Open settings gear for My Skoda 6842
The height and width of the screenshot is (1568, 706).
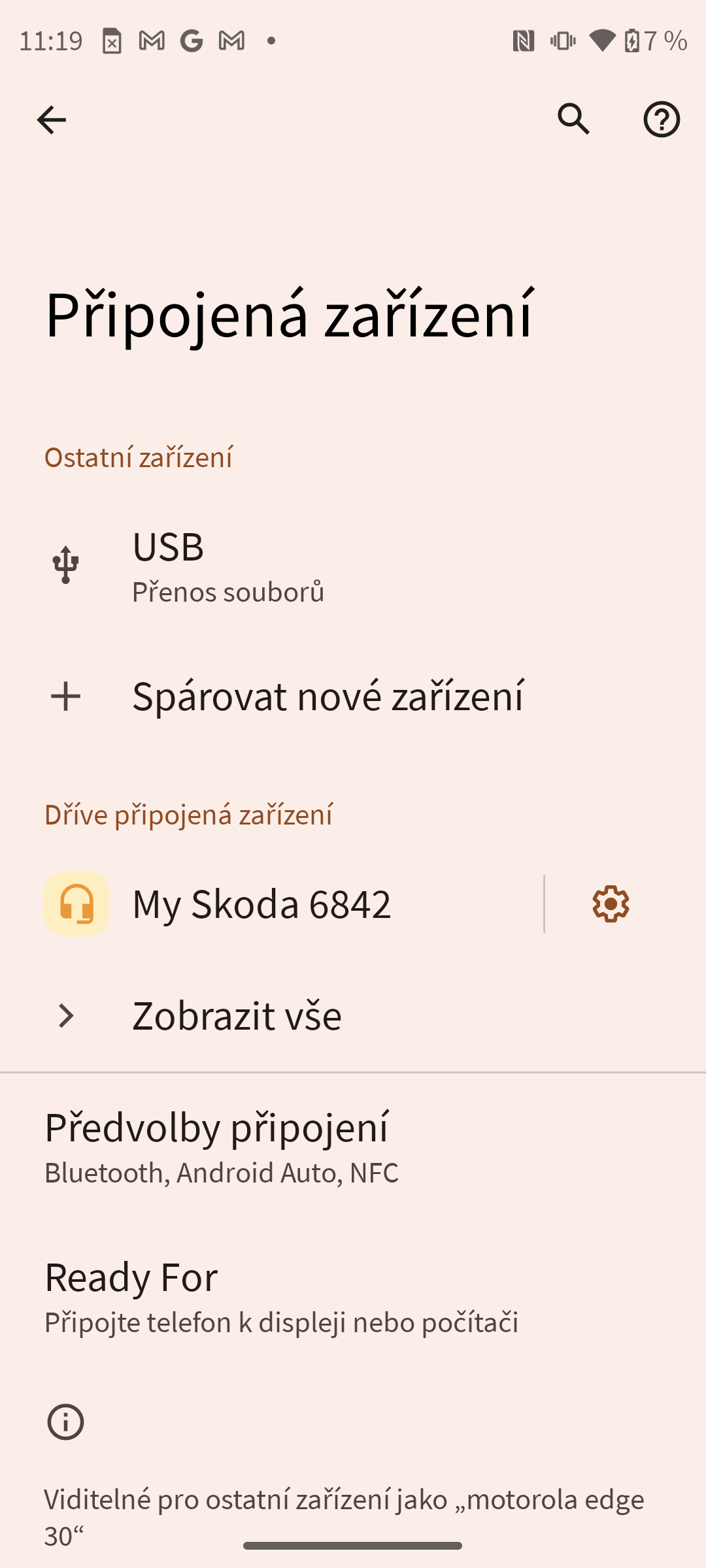[610, 904]
